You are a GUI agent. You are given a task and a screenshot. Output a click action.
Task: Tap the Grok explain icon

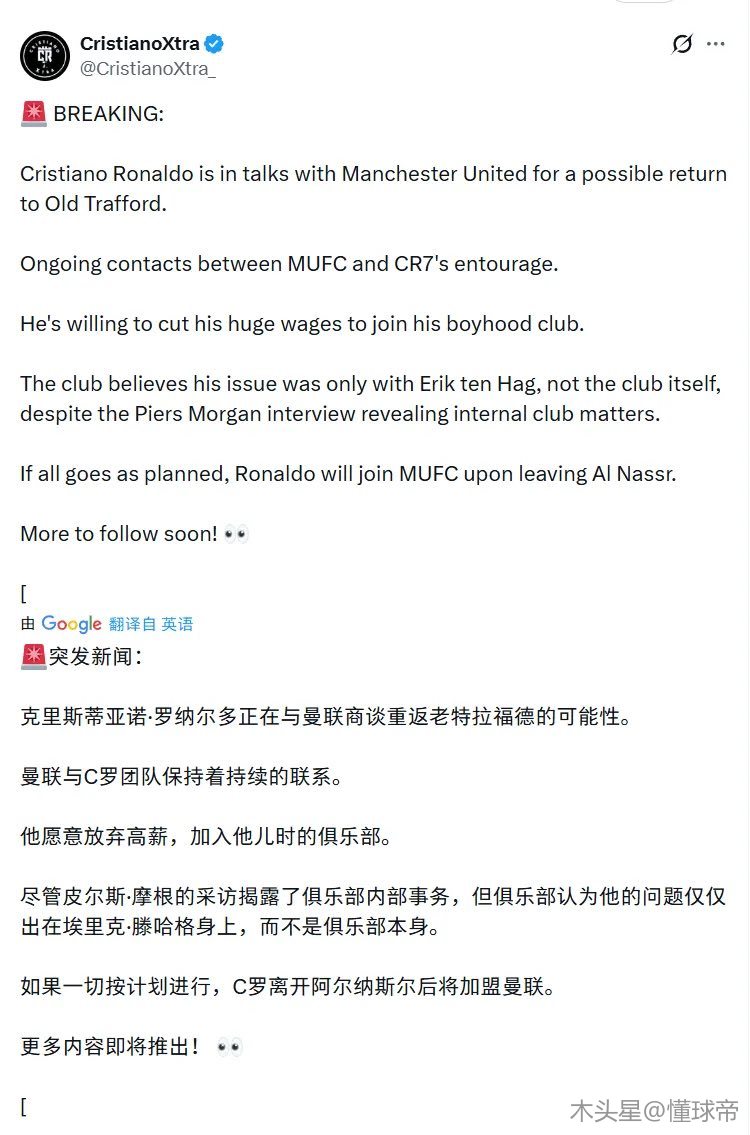coord(682,44)
